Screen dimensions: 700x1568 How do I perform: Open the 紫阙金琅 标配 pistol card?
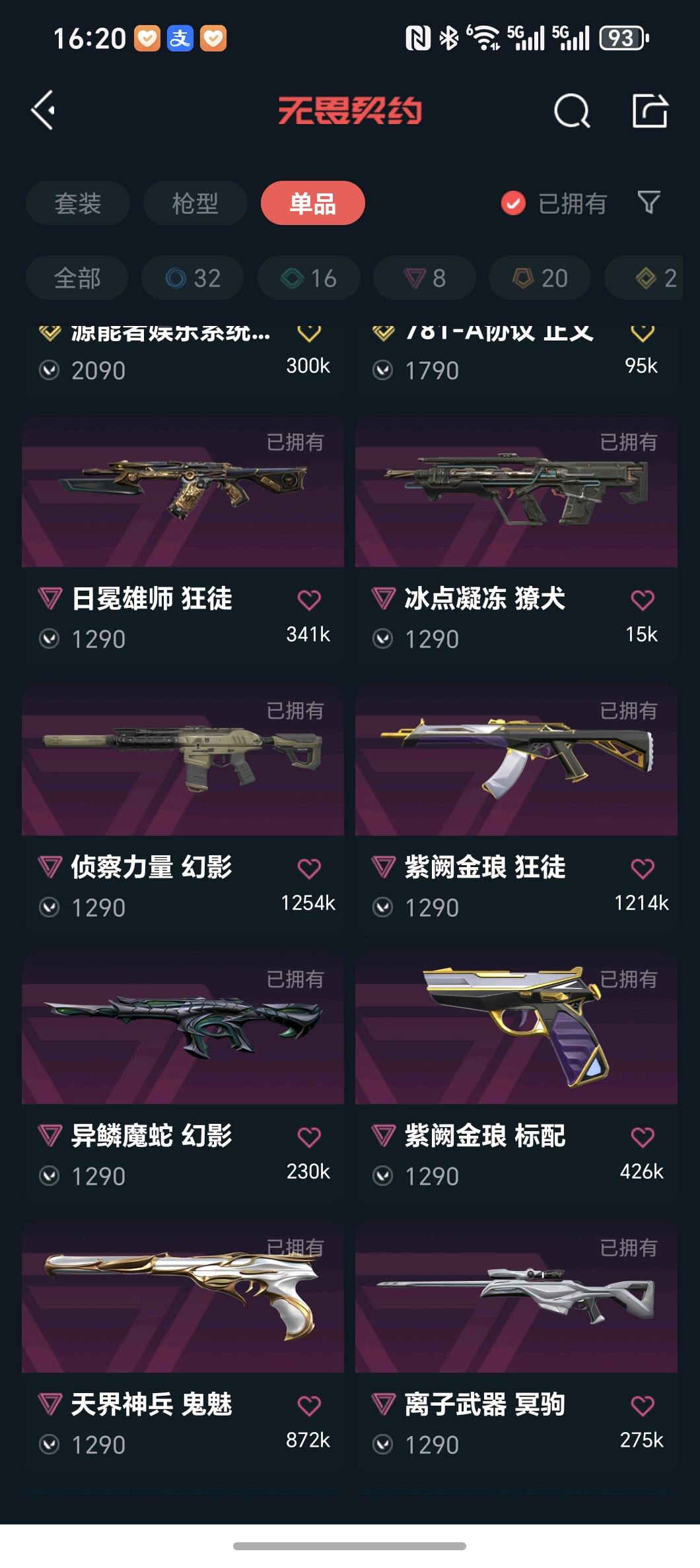[516, 1029]
